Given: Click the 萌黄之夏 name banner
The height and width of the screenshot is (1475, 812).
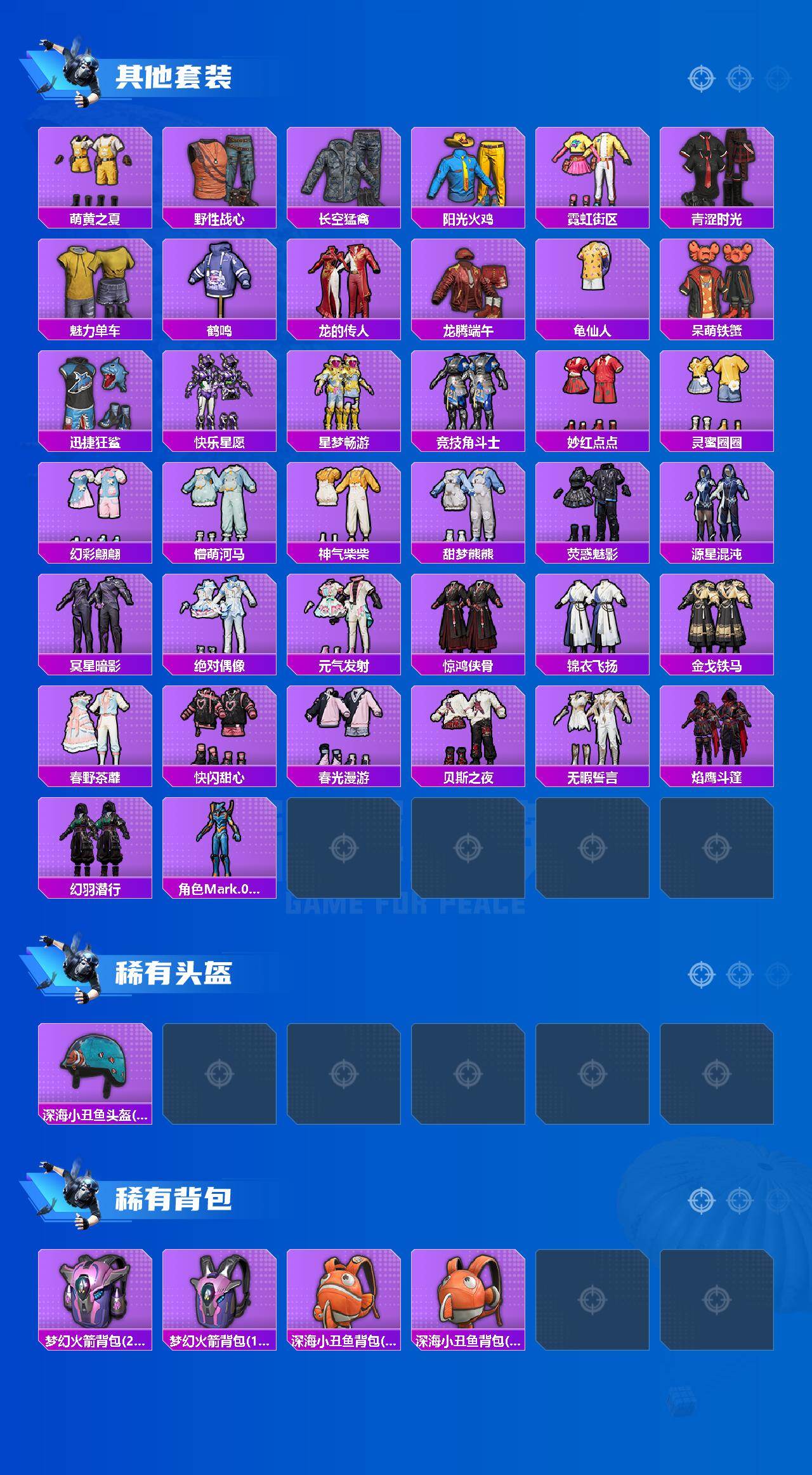Looking at the screenshot, I should coord(94,217).
